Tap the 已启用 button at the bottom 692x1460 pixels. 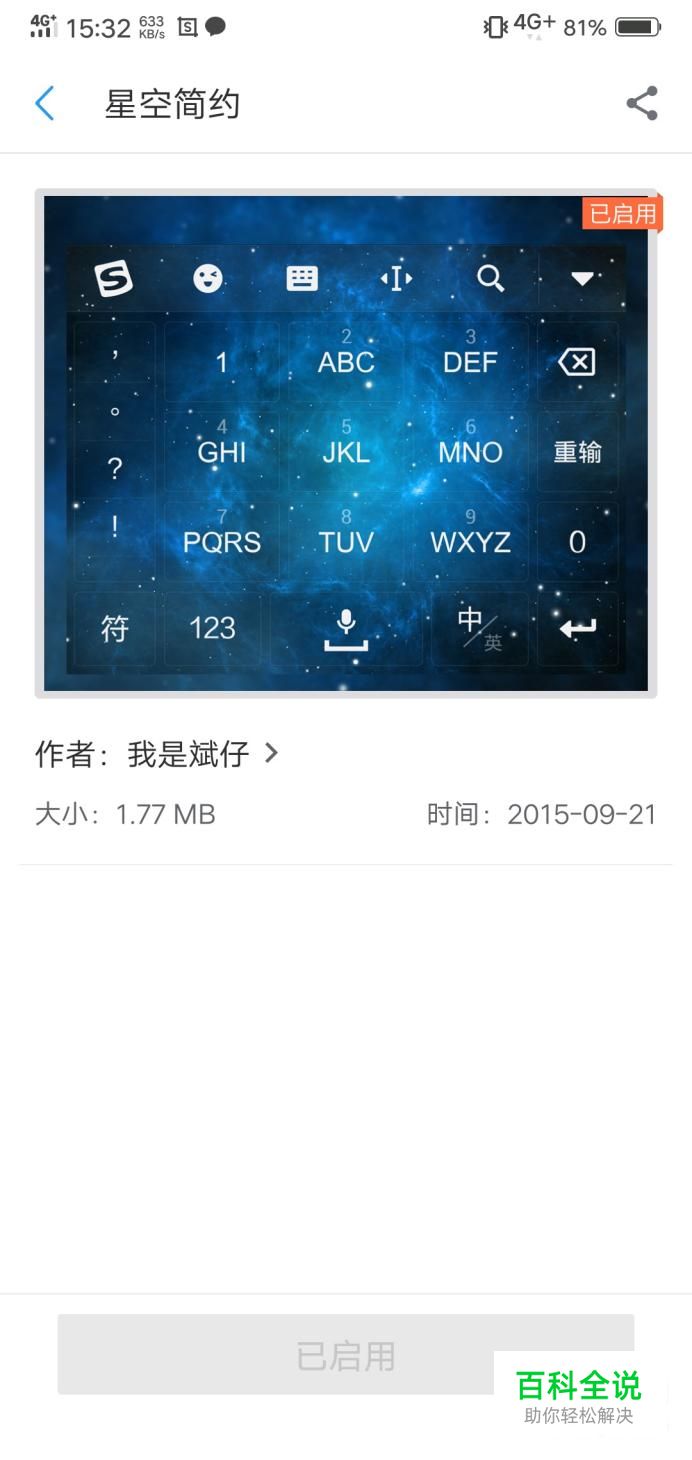click(346, 1354)
